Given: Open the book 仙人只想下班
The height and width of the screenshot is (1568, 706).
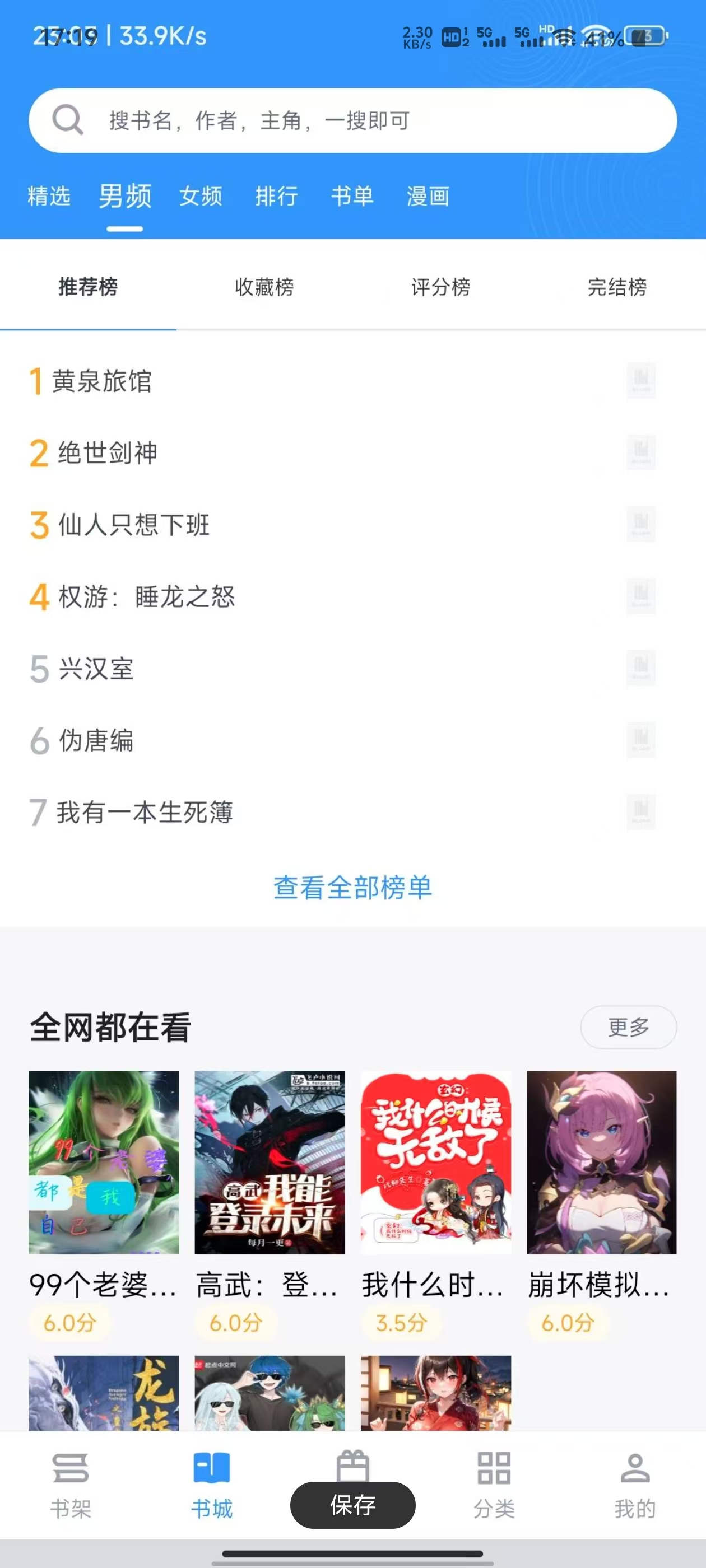Looking at the screenshot, I should tap(133, 525).
